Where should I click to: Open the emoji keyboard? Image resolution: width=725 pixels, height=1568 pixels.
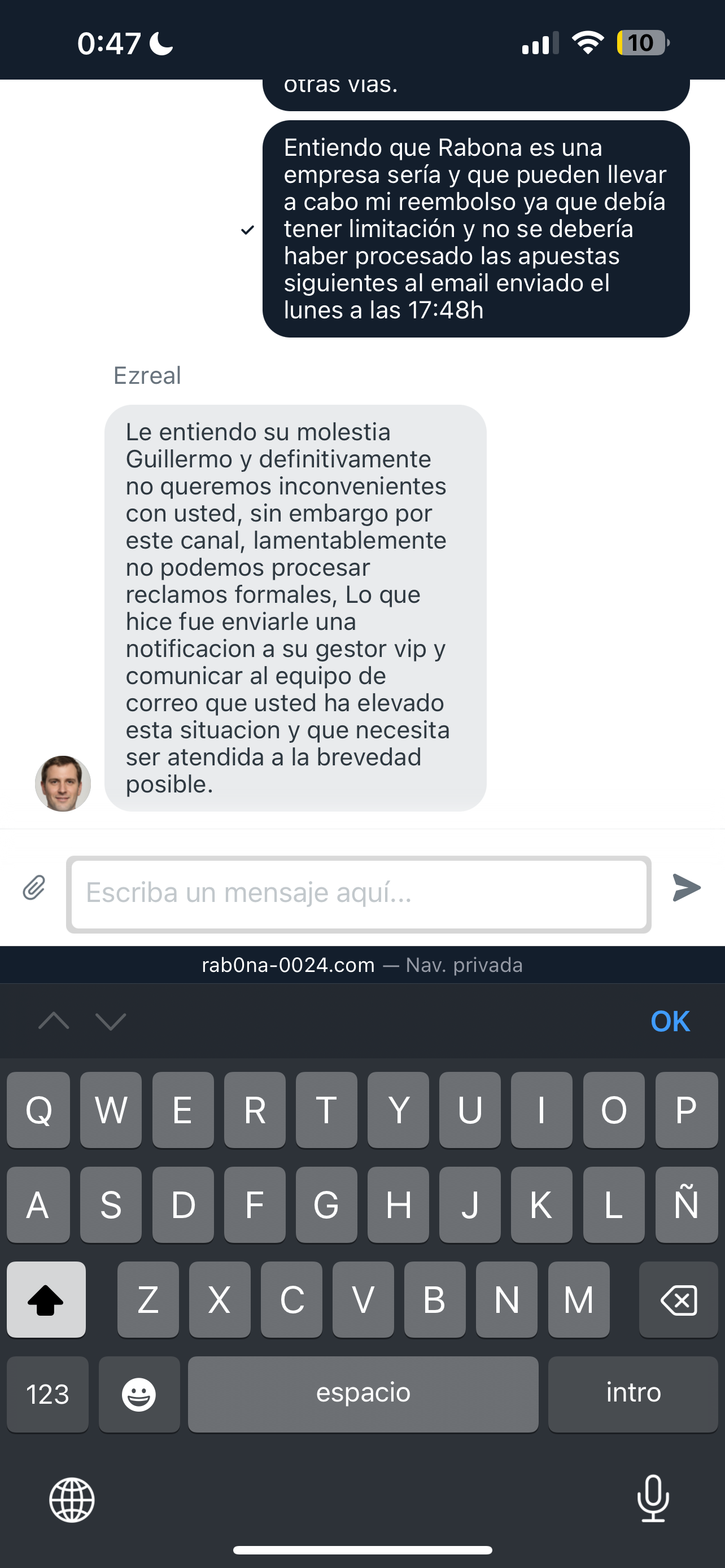point(139,1394)
